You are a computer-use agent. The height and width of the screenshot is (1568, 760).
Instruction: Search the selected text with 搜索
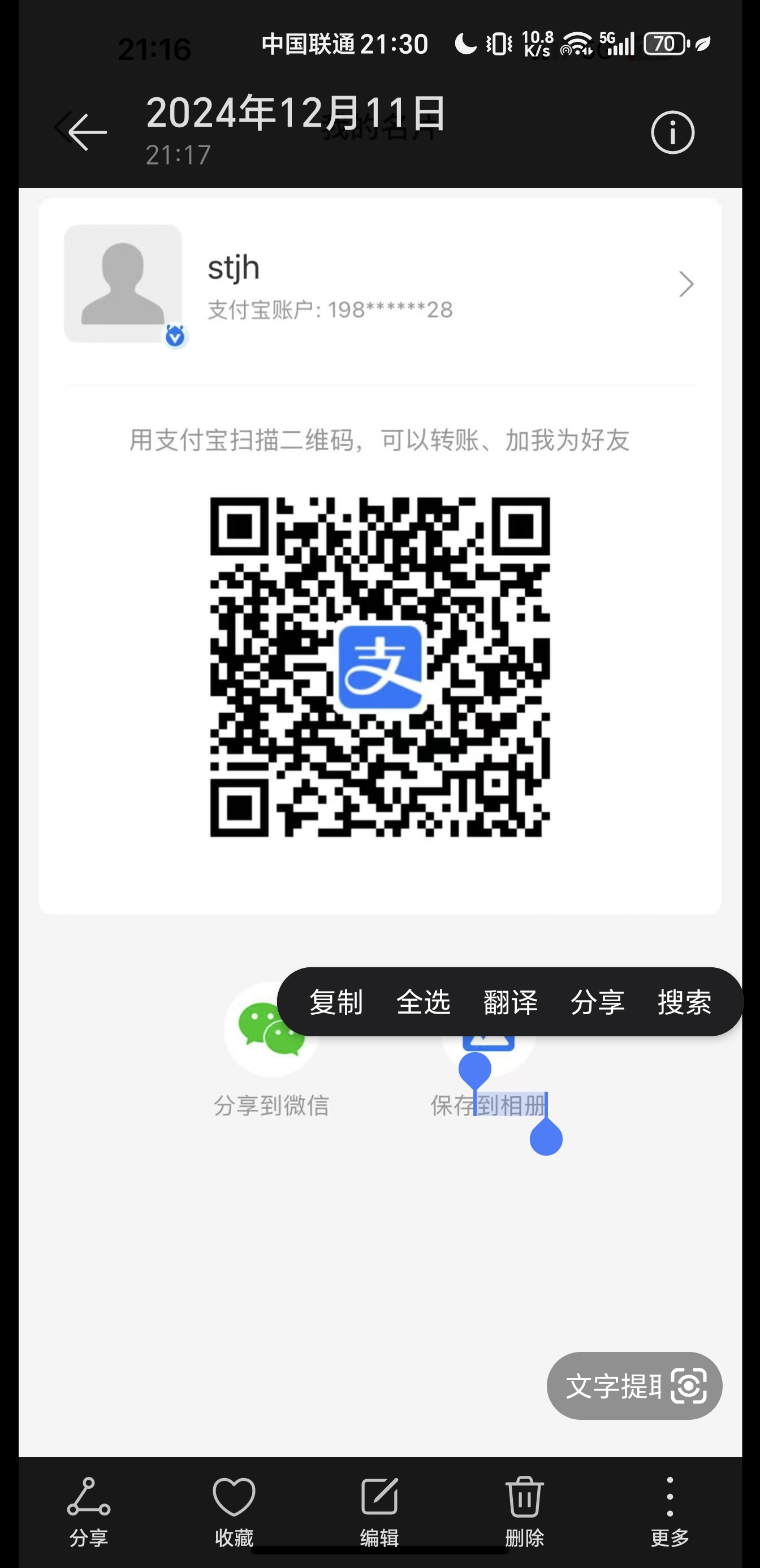(x=685, y=1002)
